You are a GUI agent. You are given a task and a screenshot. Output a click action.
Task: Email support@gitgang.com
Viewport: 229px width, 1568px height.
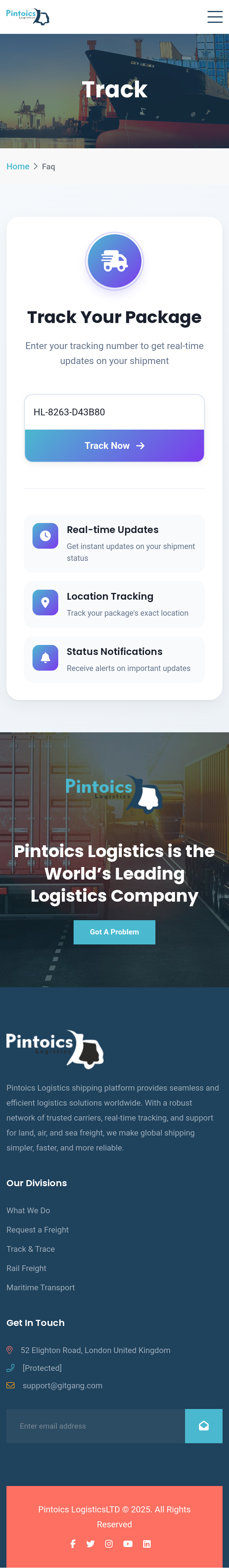pos(62,1385)
